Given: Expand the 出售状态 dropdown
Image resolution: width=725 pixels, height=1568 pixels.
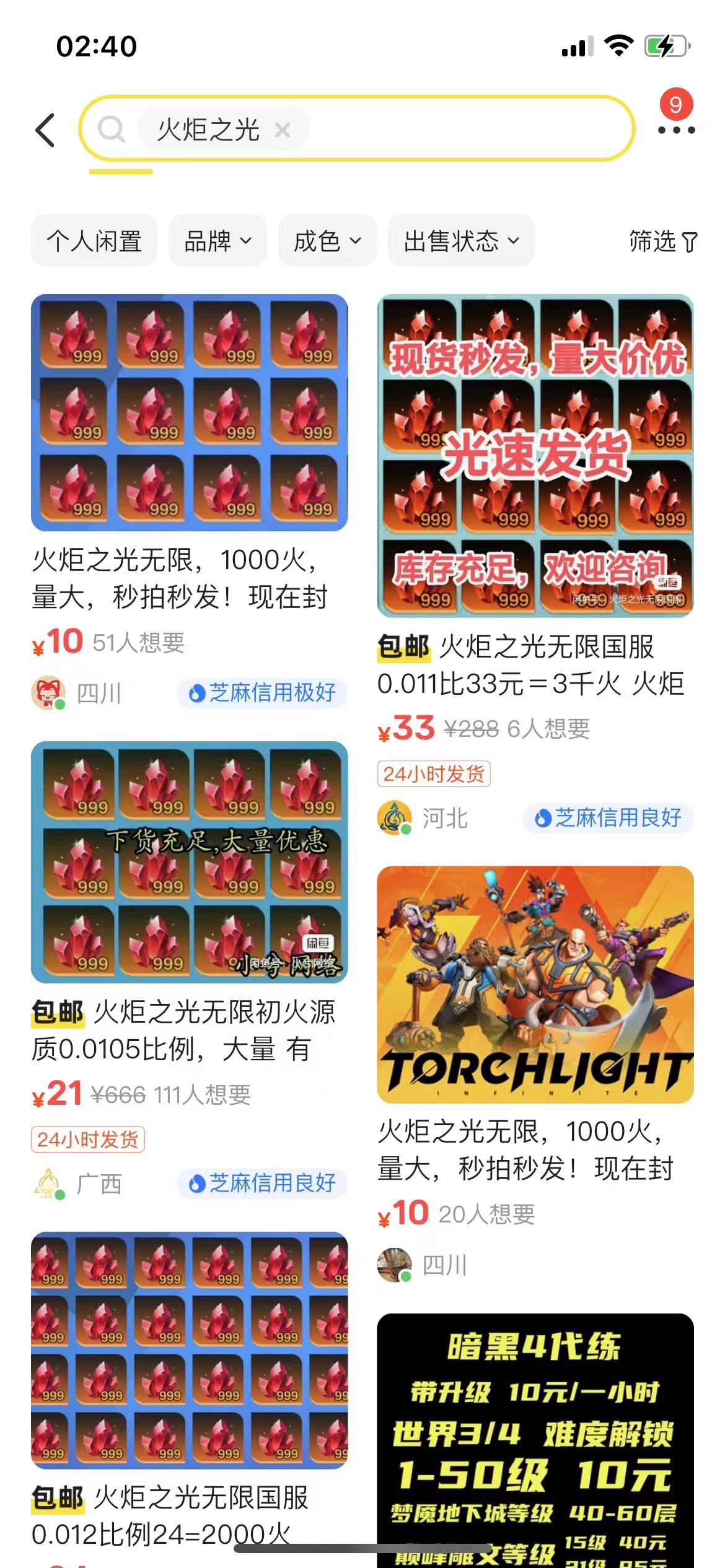Looking at the screenshot, I should [459, 242].
